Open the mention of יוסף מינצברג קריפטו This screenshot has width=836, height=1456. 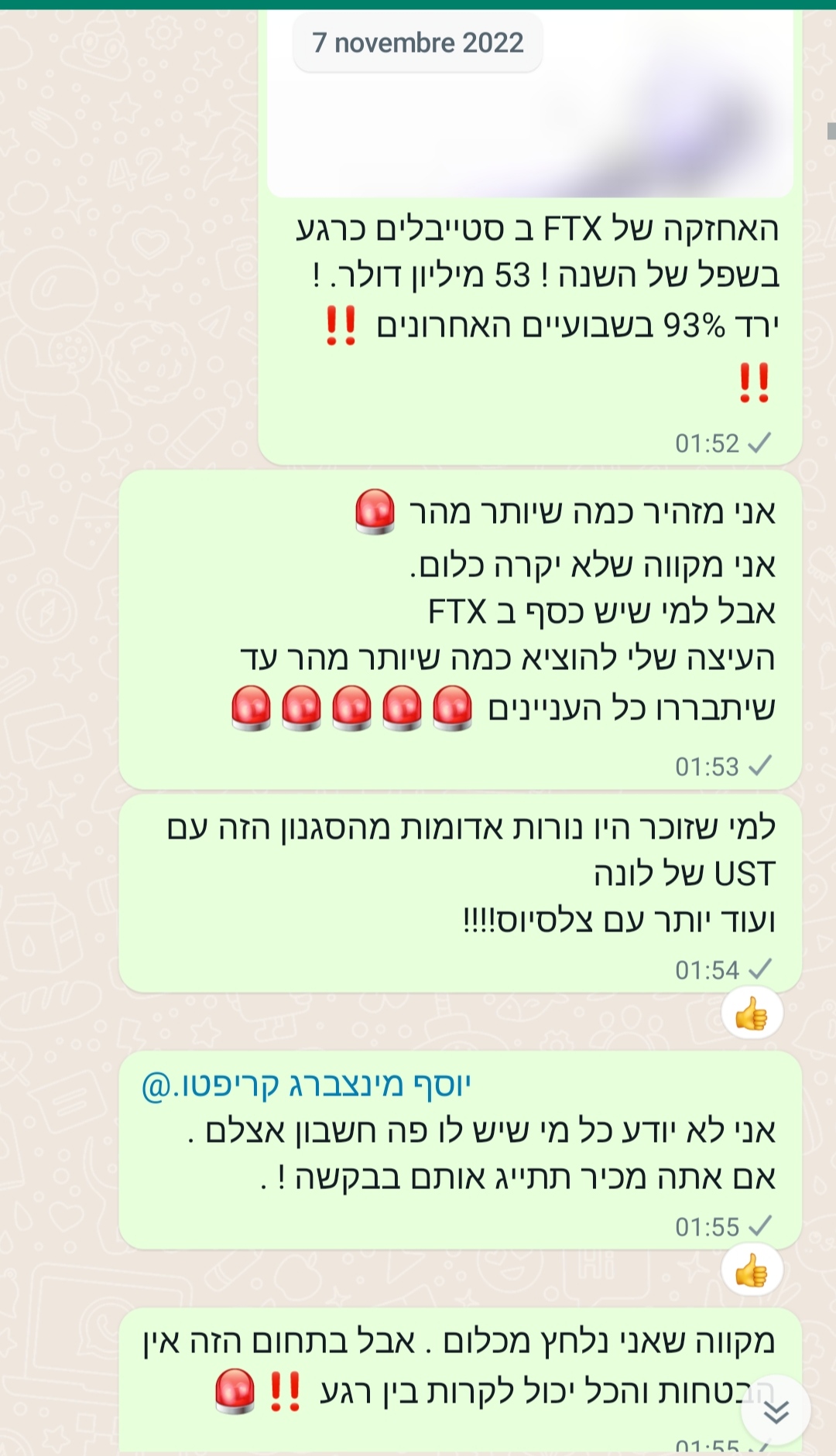(307, 1085)
